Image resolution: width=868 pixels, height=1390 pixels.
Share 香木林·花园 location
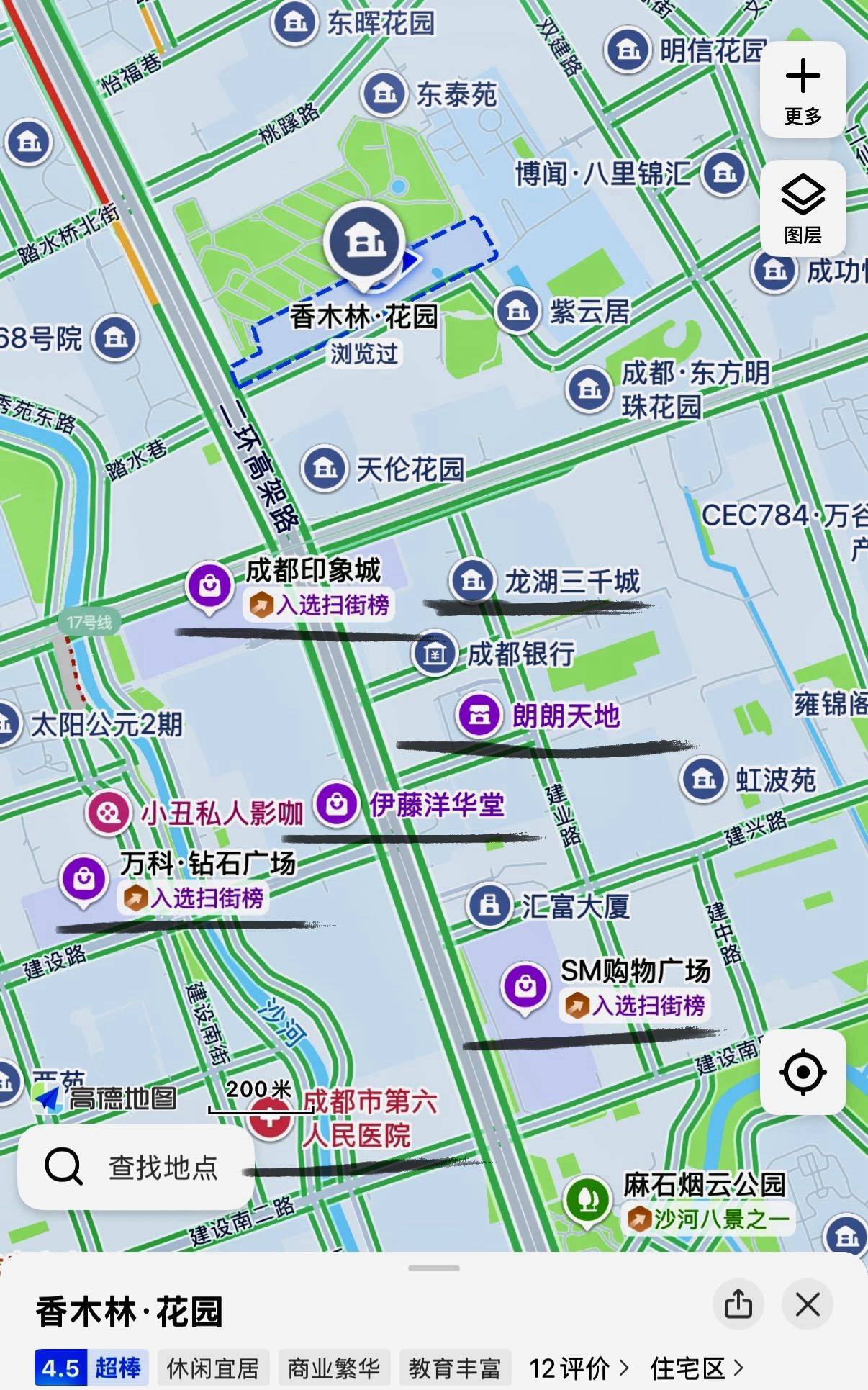738,1304
